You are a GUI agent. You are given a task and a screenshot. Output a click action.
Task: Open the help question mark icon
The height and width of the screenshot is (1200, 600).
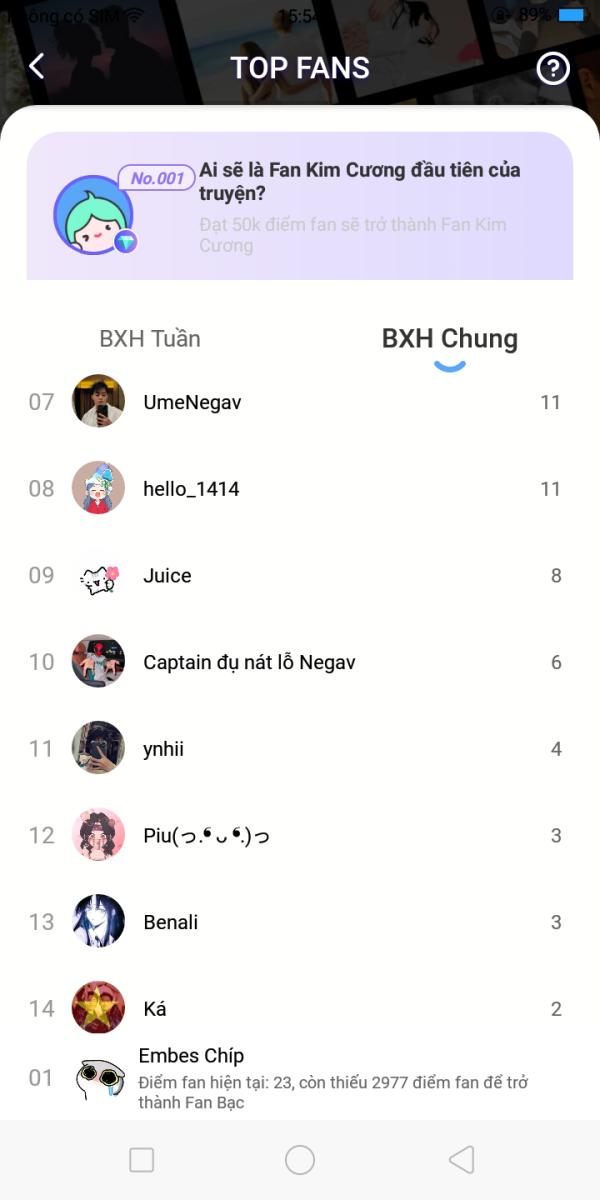click(x=553, y=68)
